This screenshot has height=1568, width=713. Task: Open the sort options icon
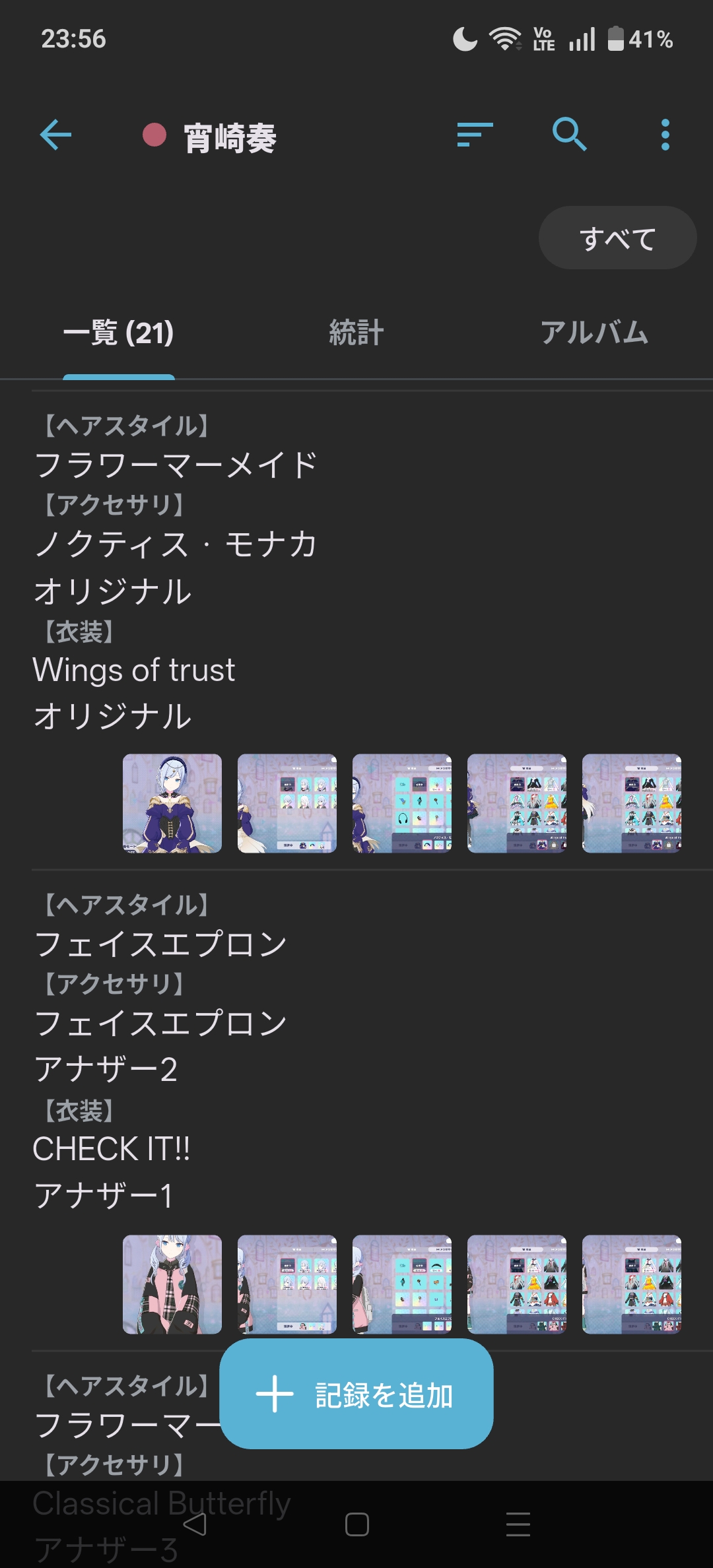475,135
